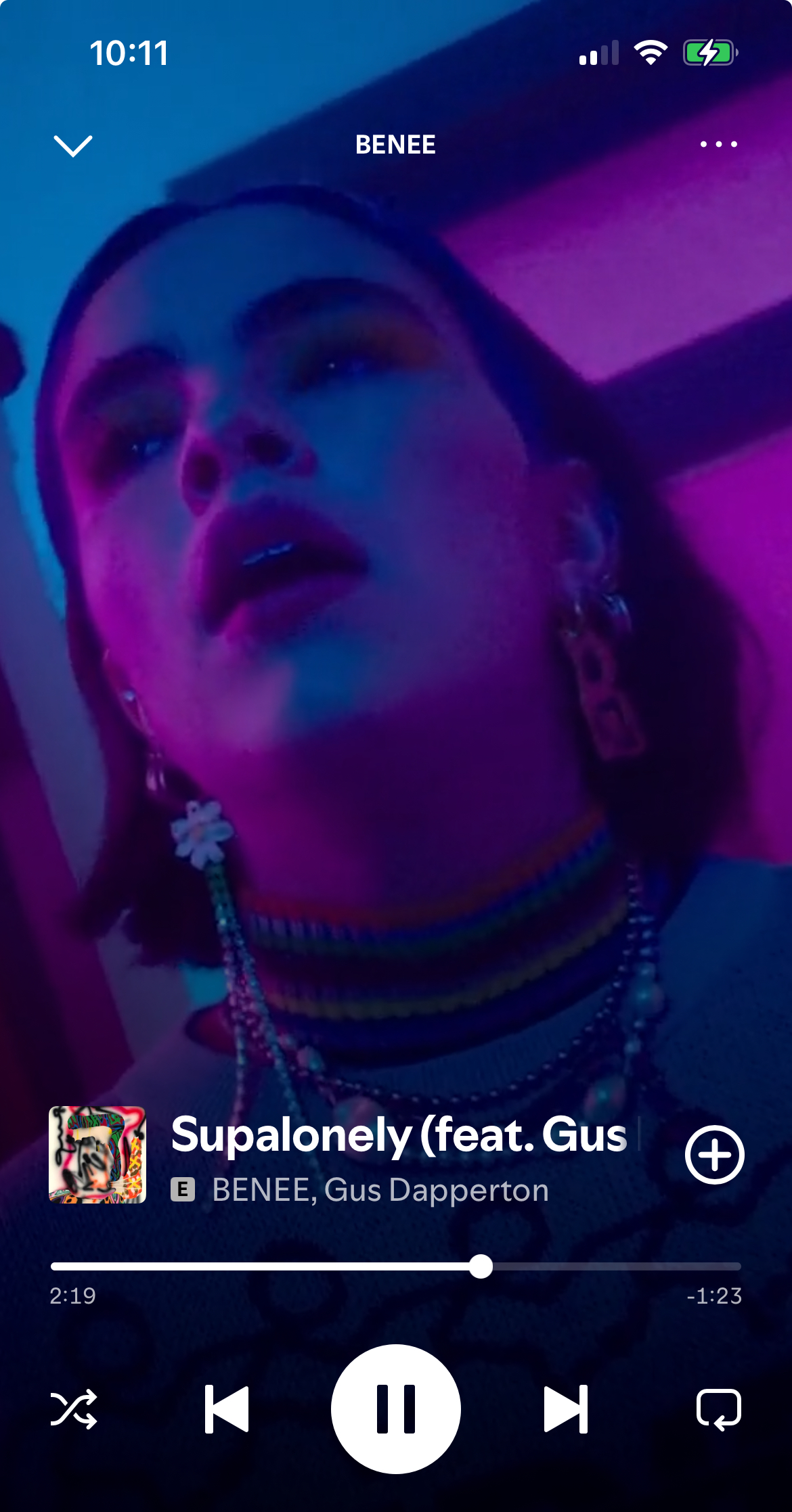Image resolution: width=792 pixels, height=1512 pixels.
Task: Pause the current song
Action: (x=396, y=1408)
